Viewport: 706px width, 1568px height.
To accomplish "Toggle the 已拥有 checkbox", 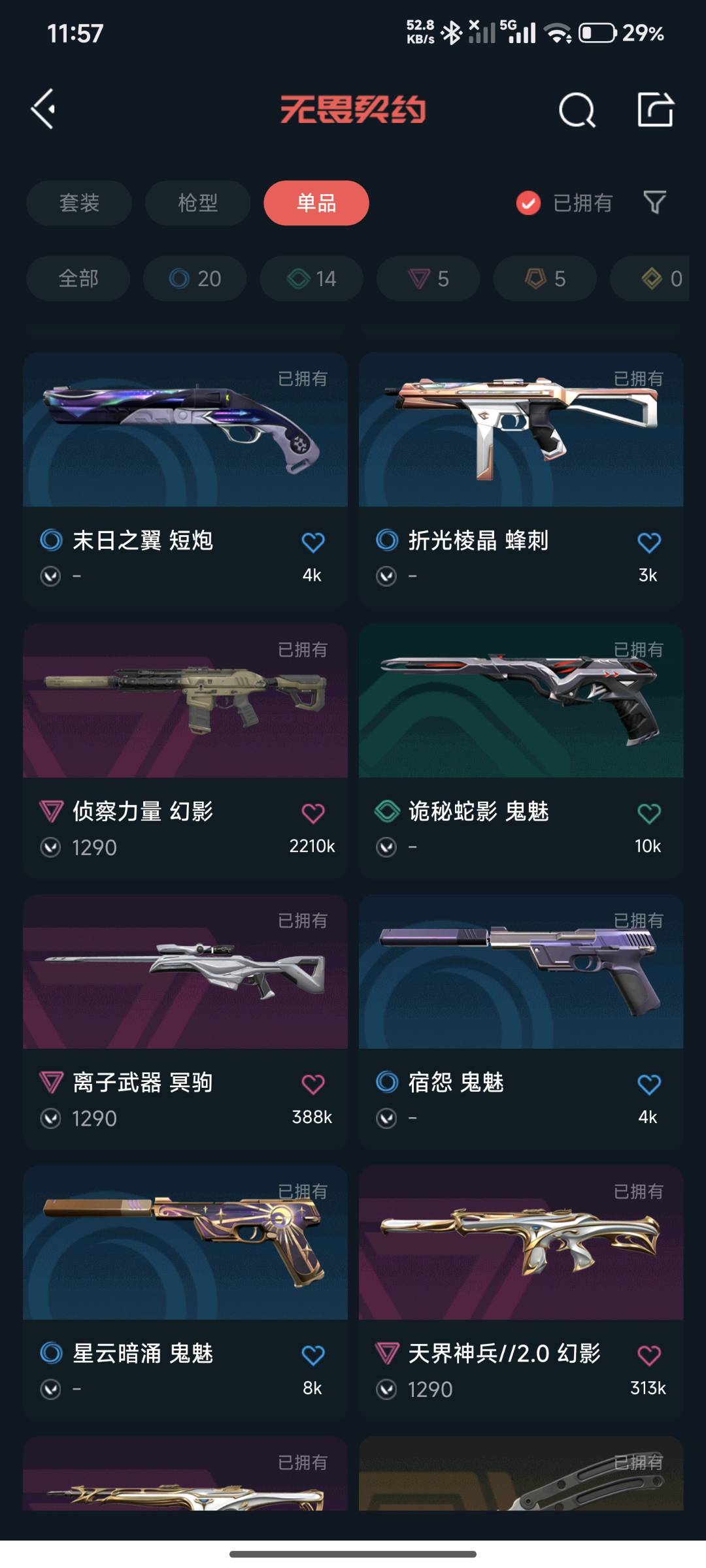I will tap(528, 203).
